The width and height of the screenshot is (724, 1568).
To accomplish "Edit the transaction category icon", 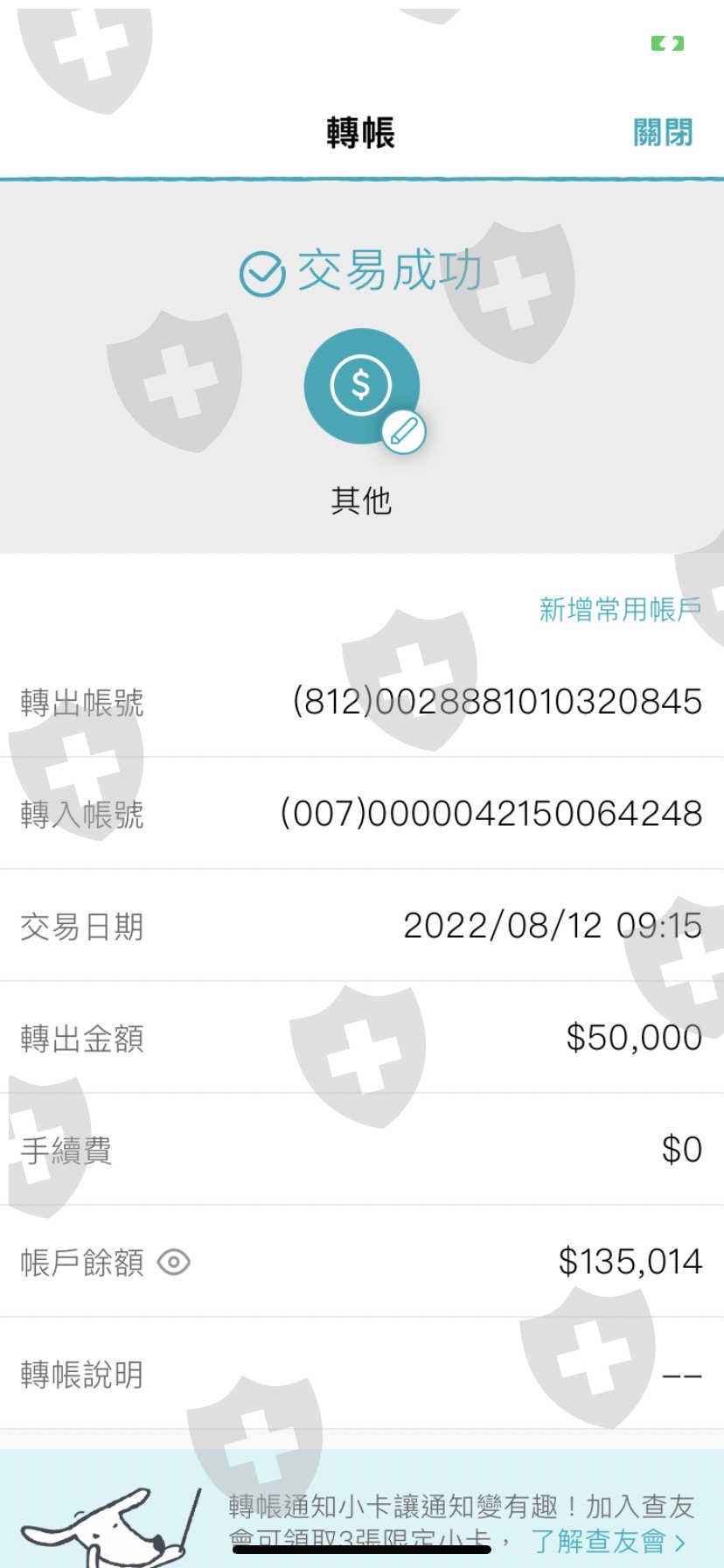I will tap(403, 431).
